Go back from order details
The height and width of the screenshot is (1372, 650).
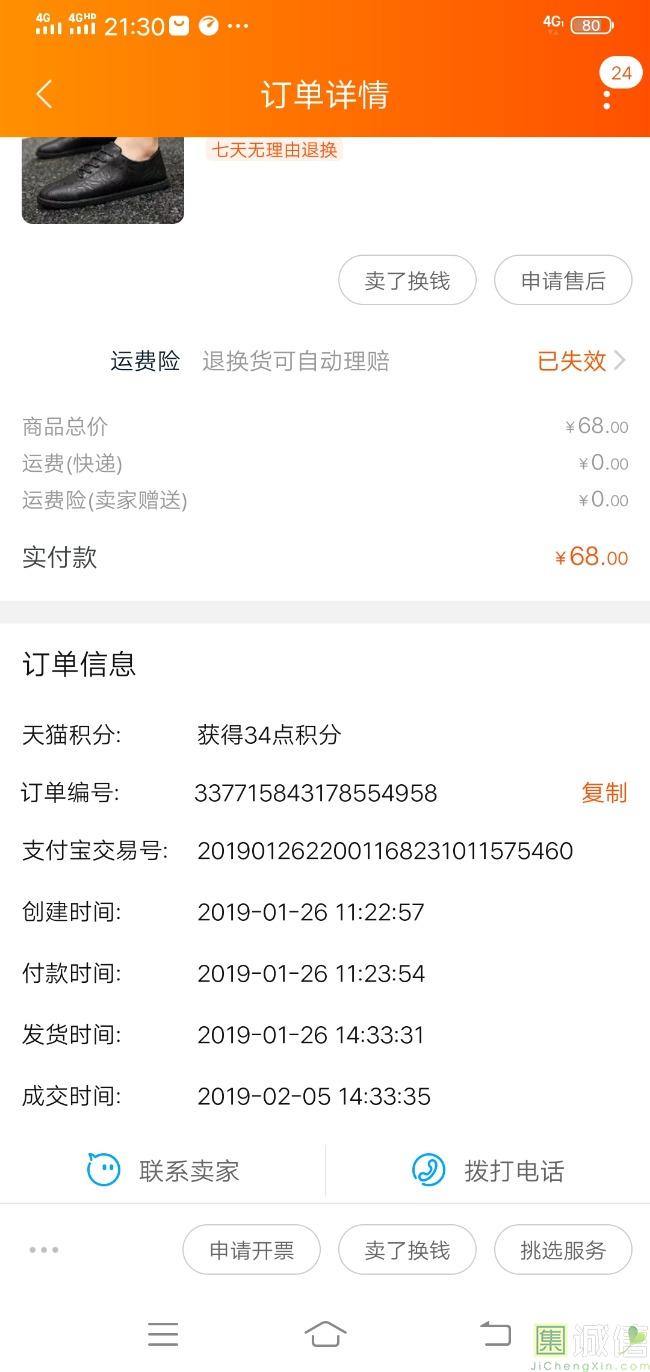pyautogui.click(x=43, y=94)
